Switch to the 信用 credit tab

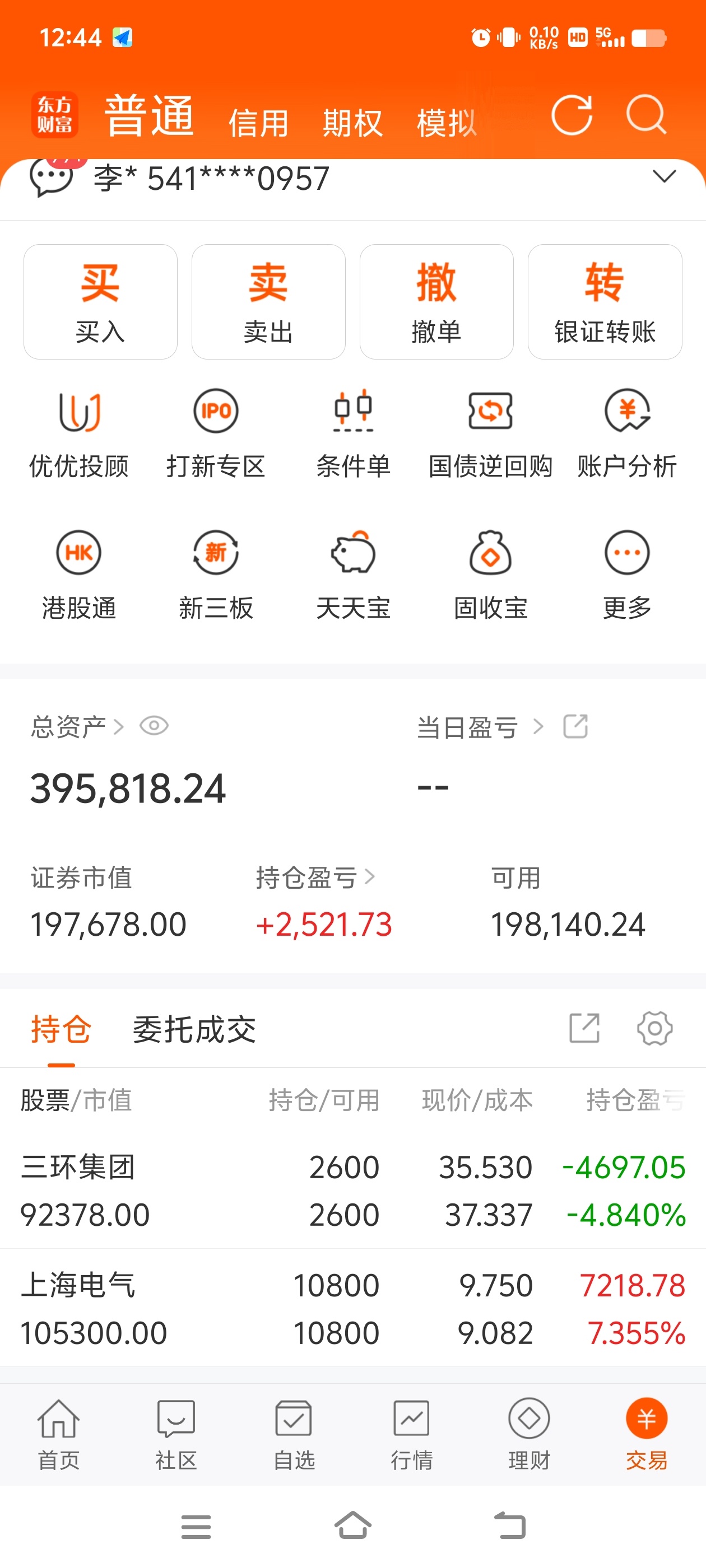(x=259, y=120)
